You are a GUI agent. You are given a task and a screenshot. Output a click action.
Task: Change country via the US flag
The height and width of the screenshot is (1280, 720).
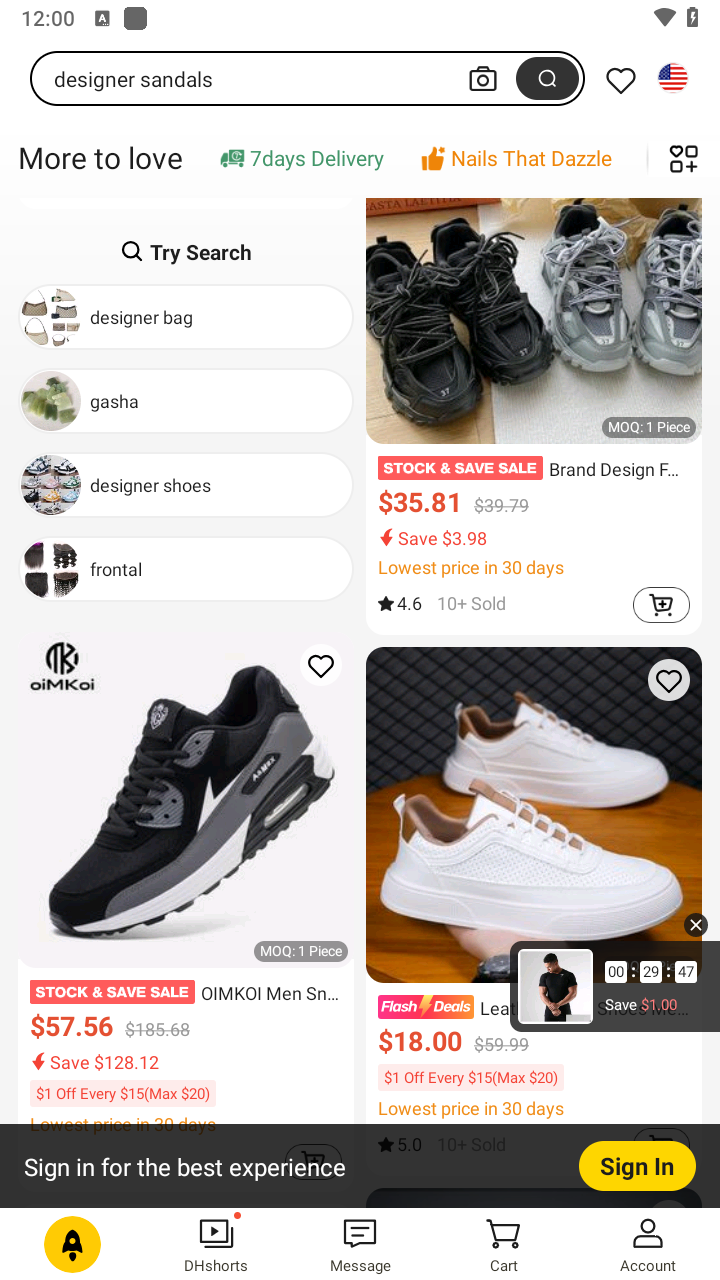click(x=673, y=78)
